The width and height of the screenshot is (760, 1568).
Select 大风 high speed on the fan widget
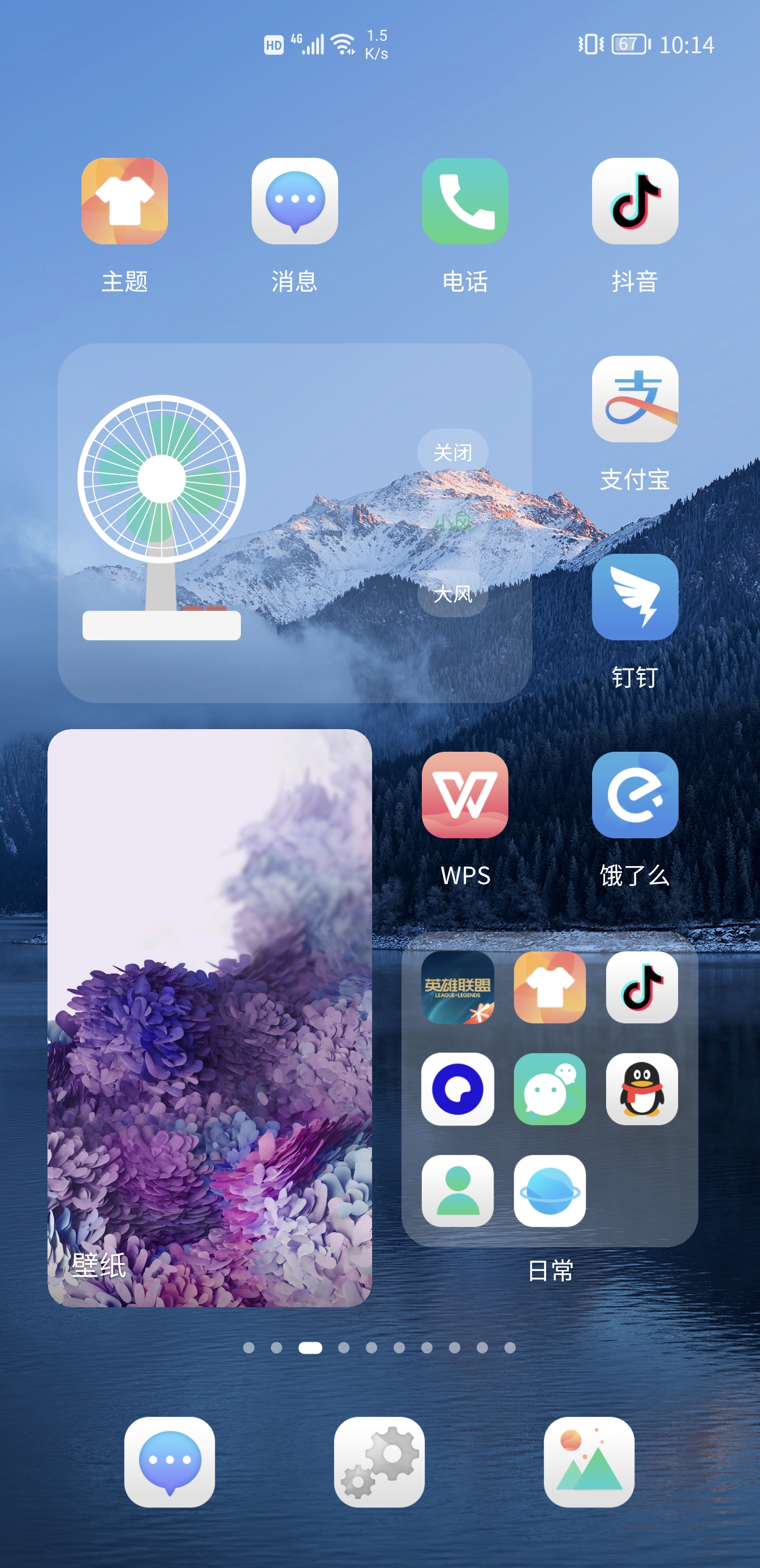pyautogui.click(x=453, y=593)
